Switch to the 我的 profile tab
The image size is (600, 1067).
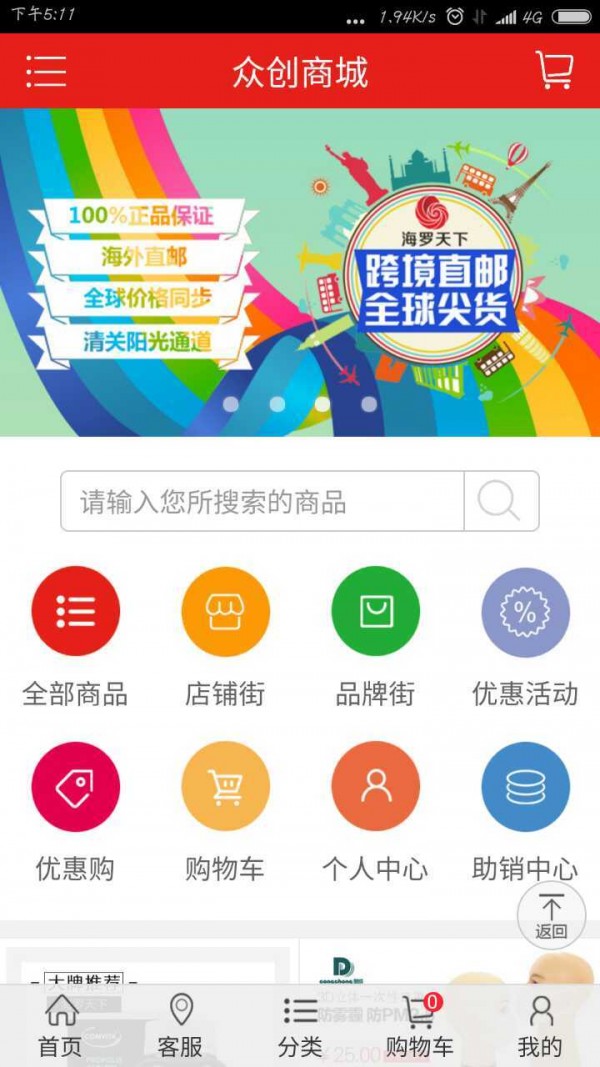point(540,1026)
